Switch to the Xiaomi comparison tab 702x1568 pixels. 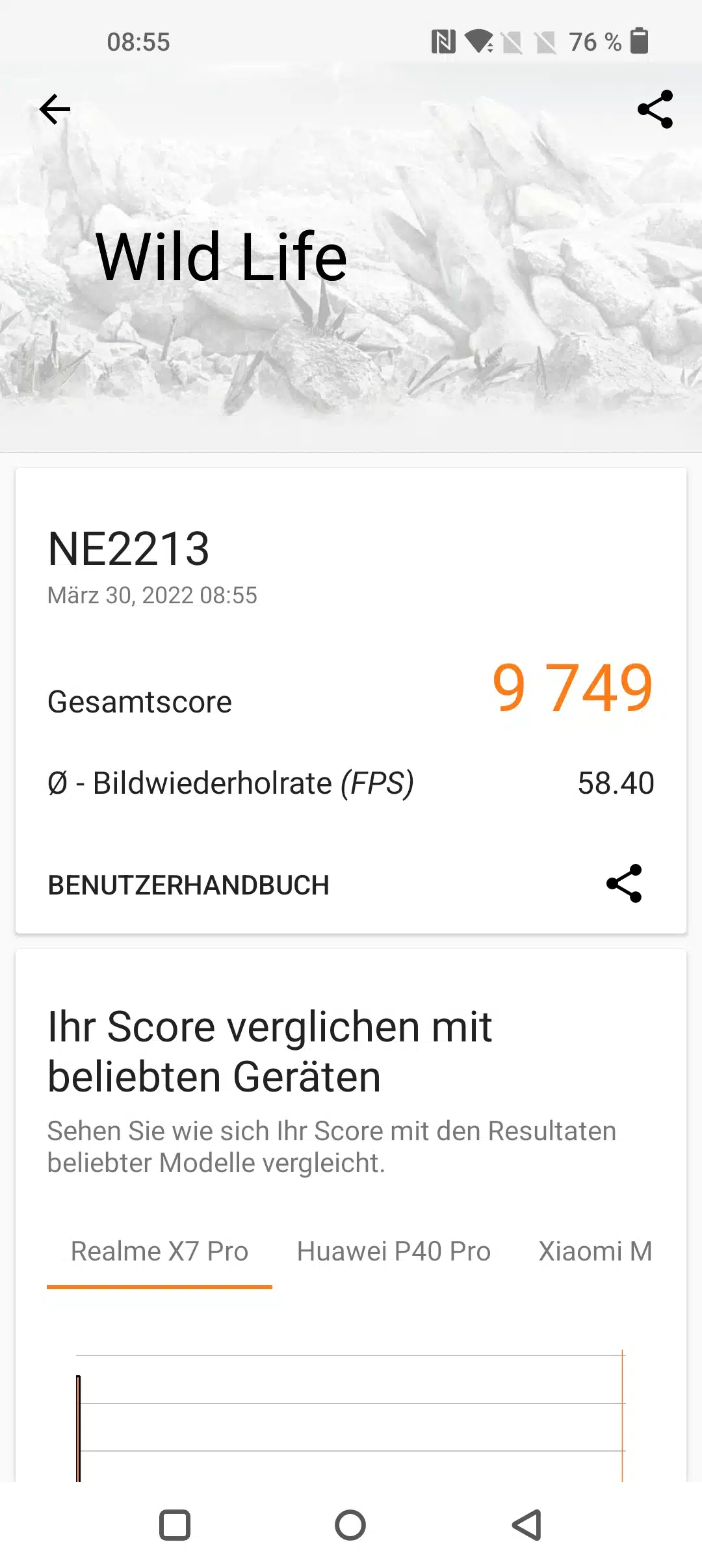(595, 1251)
